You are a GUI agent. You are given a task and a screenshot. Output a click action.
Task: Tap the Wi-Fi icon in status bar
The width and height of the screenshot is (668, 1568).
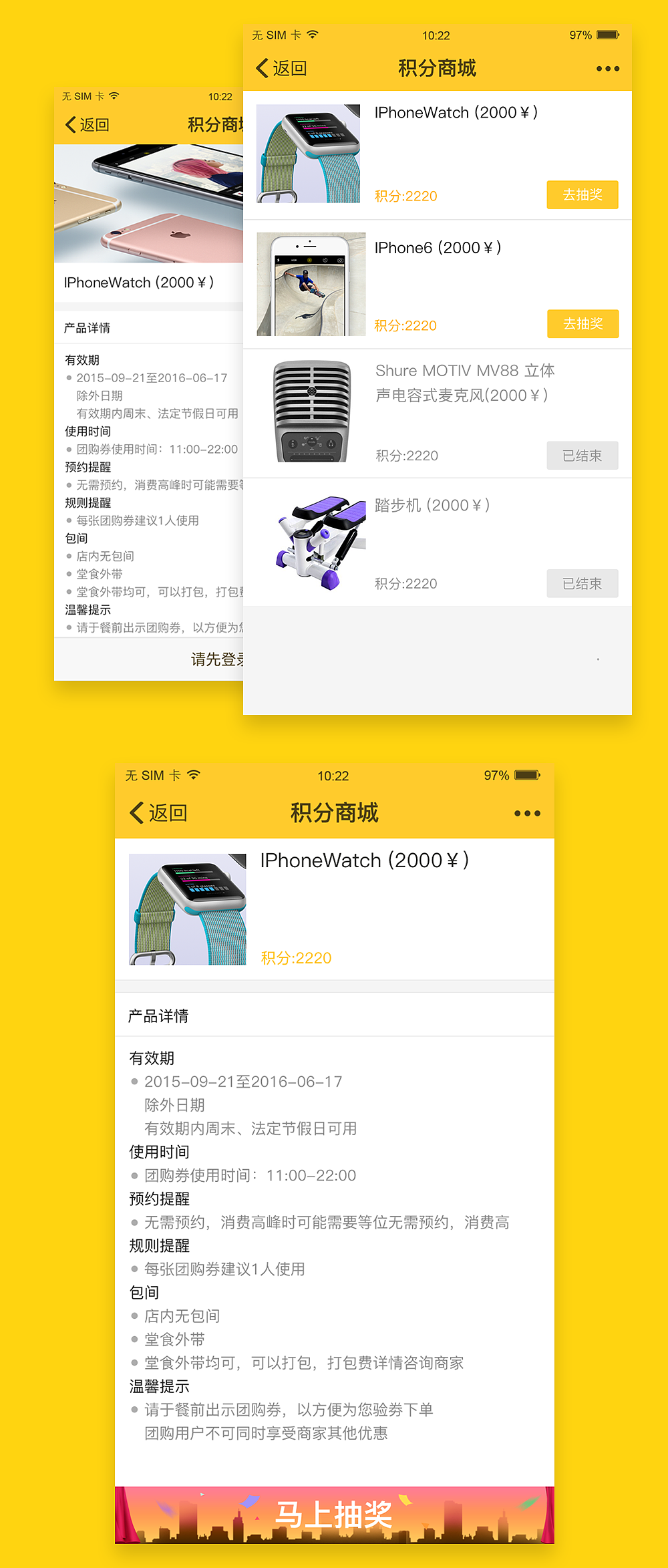[x=314, y=34]
